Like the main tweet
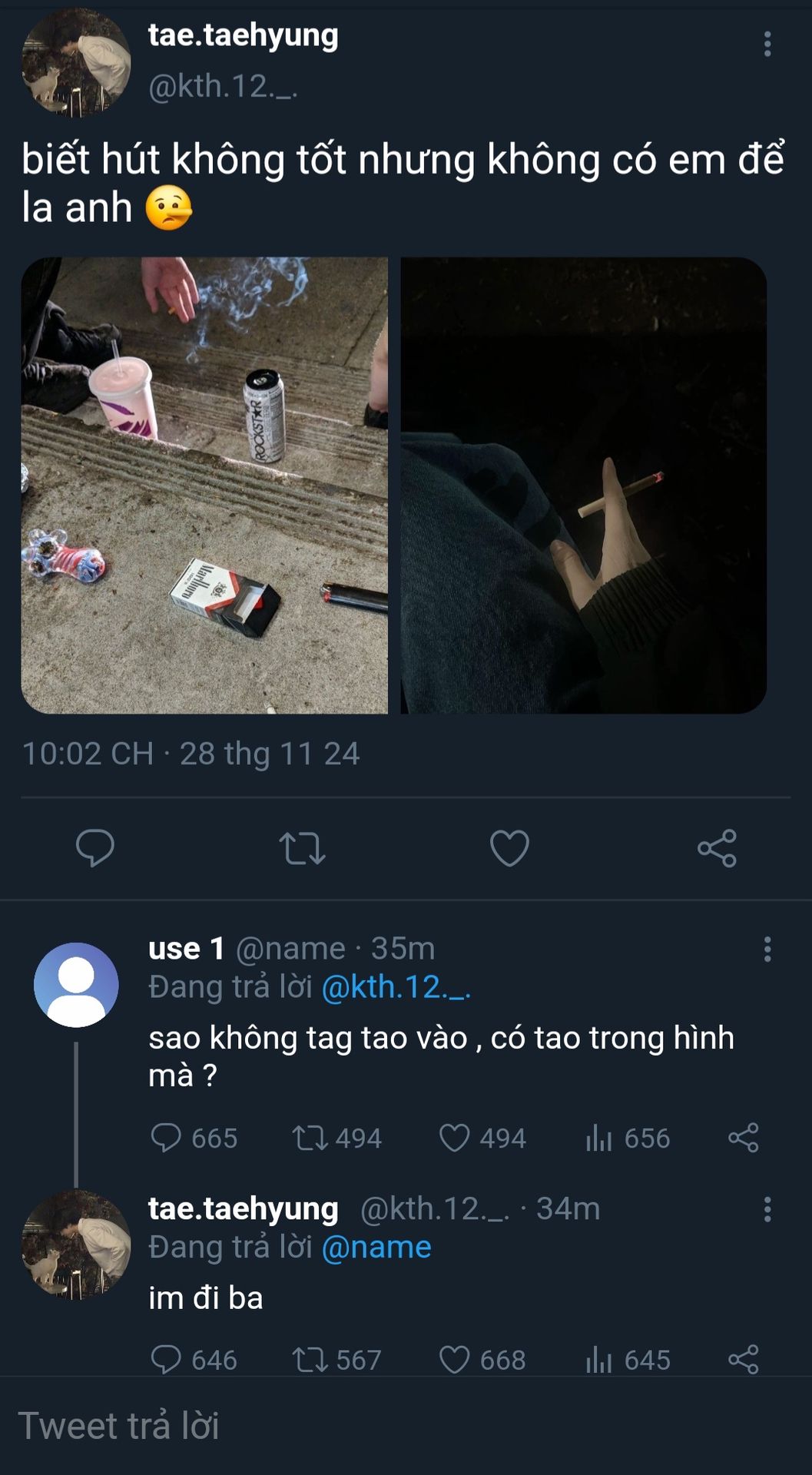 [x=509, y=848]
